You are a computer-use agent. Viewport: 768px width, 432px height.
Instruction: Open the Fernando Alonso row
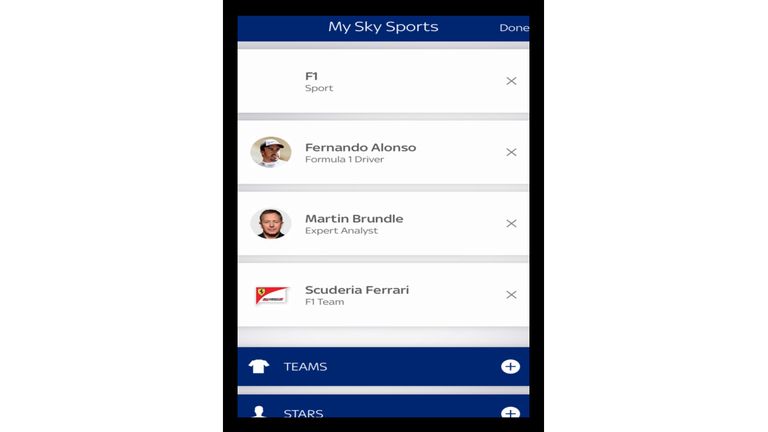[360, 152]
